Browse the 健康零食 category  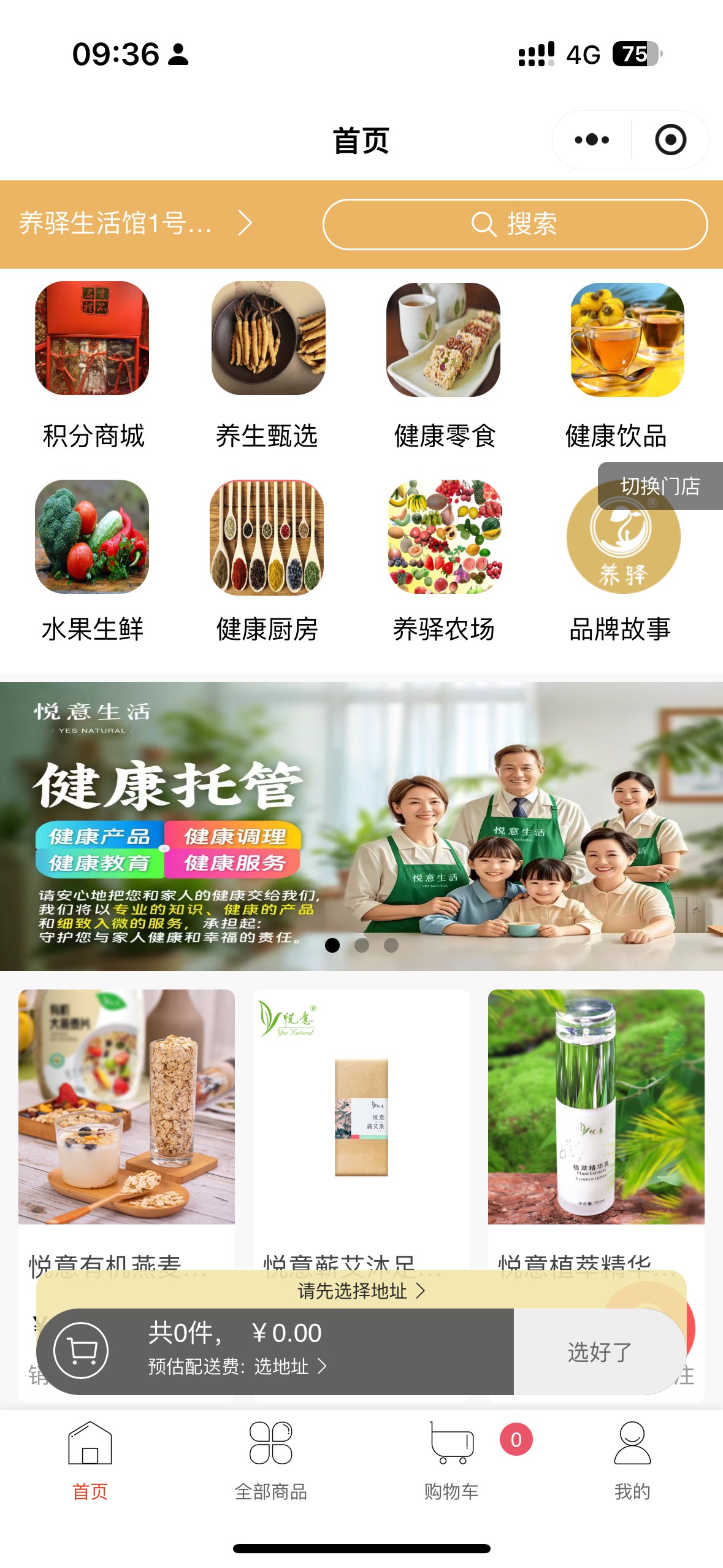[444, 365]
